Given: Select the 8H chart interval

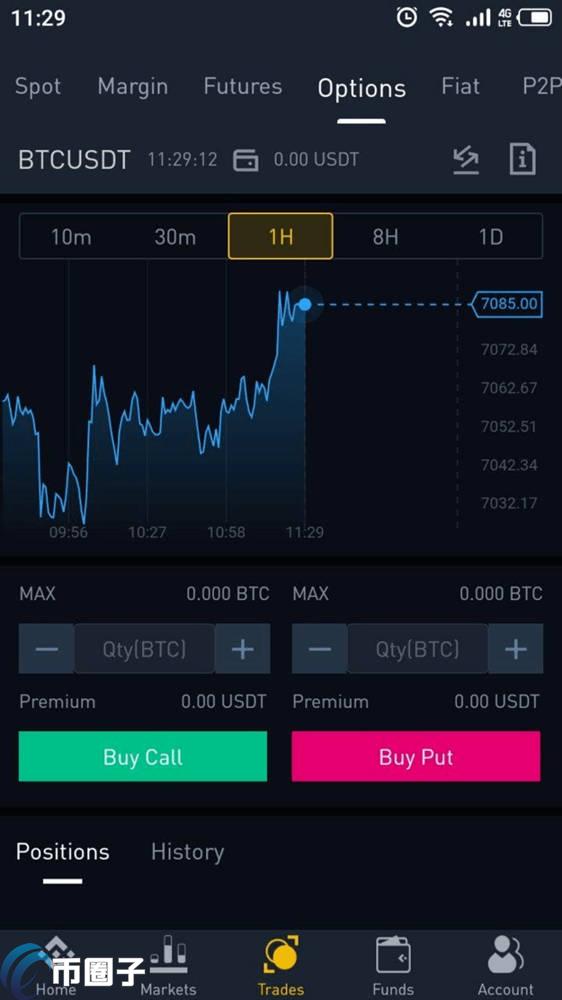Looking at the screenshot, I should pos(385,237).
